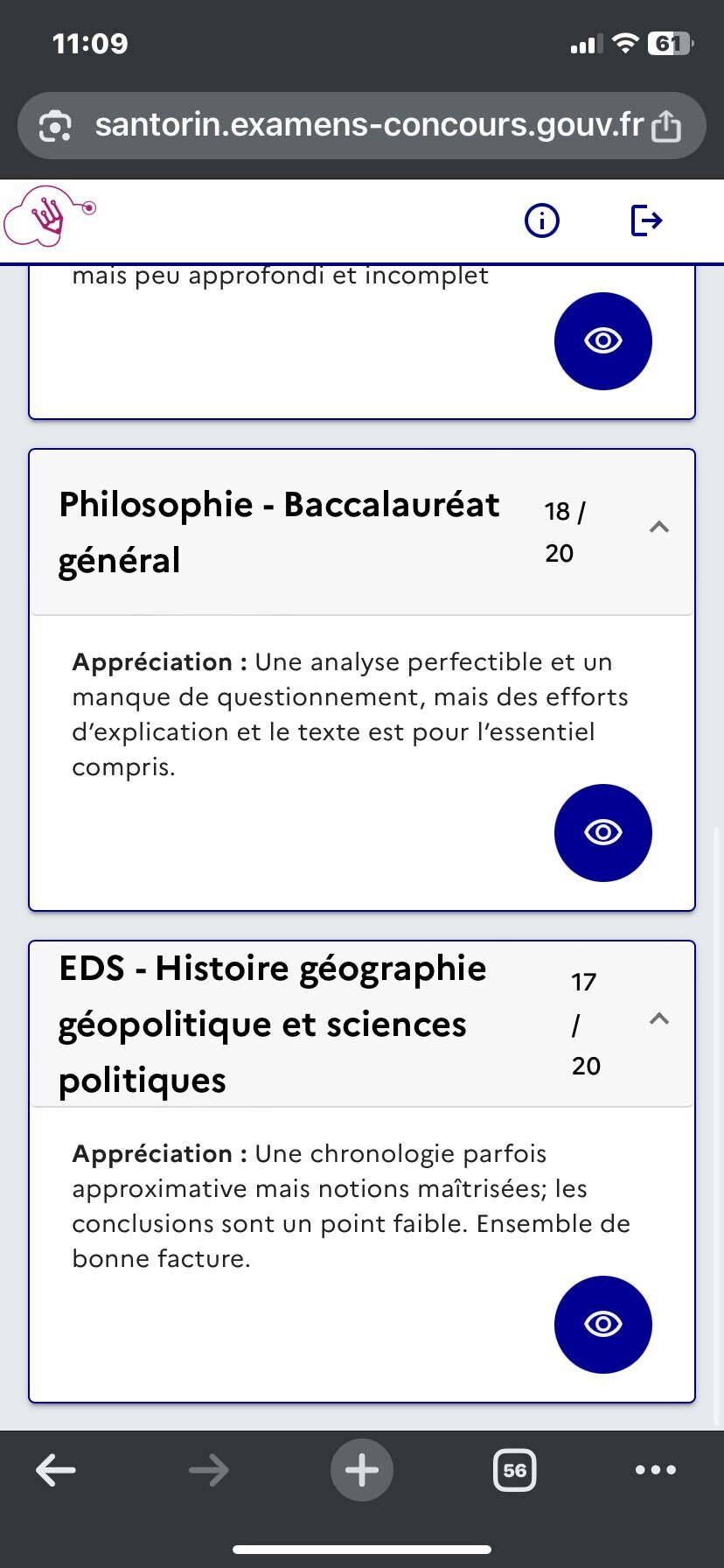Open the tab switcher showing 56 tabs
Image resolution: width=724 pixels, height=1568 pixels.
point(515,1470)
